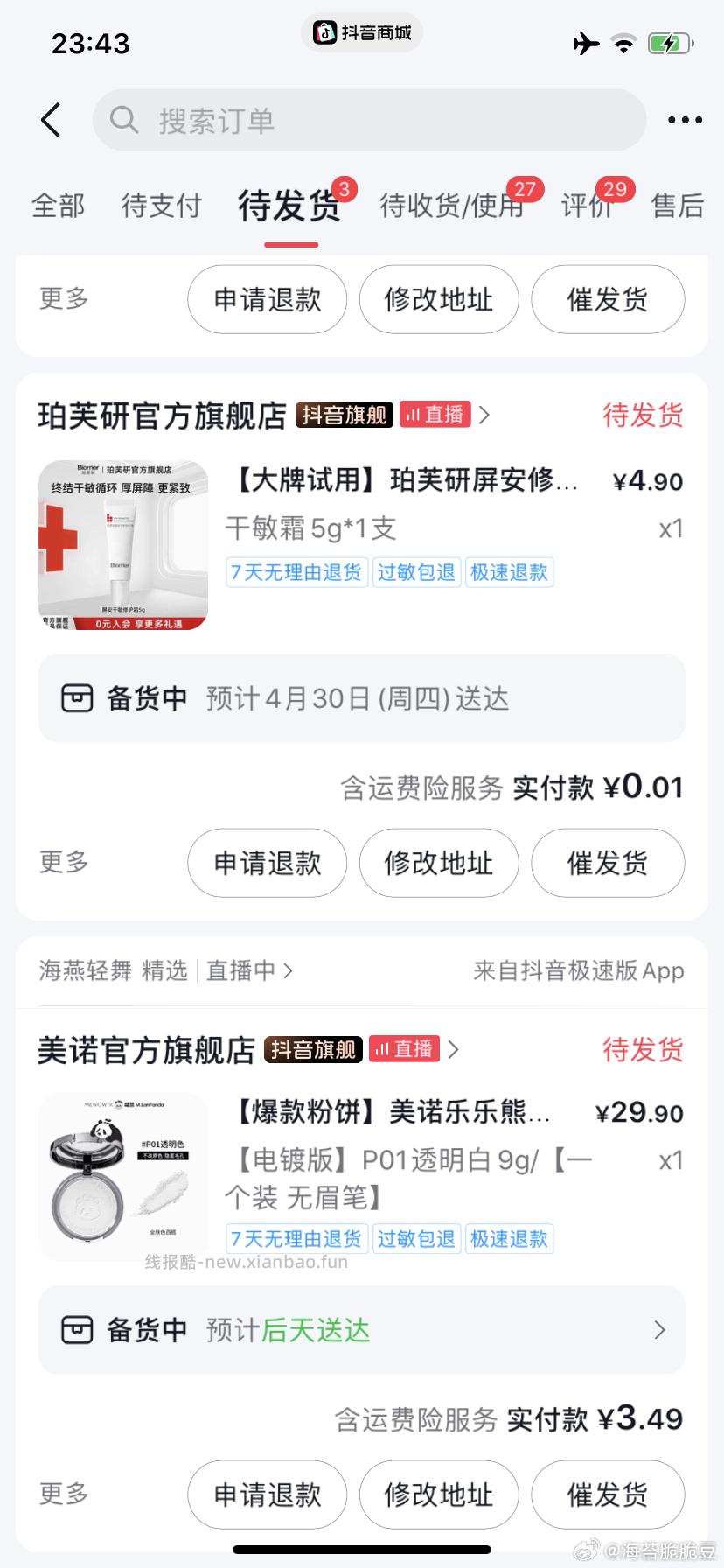Open the search orders magnifier icon
The image size is (724, 1568).
pyautogui.click(x=124, y=120)
